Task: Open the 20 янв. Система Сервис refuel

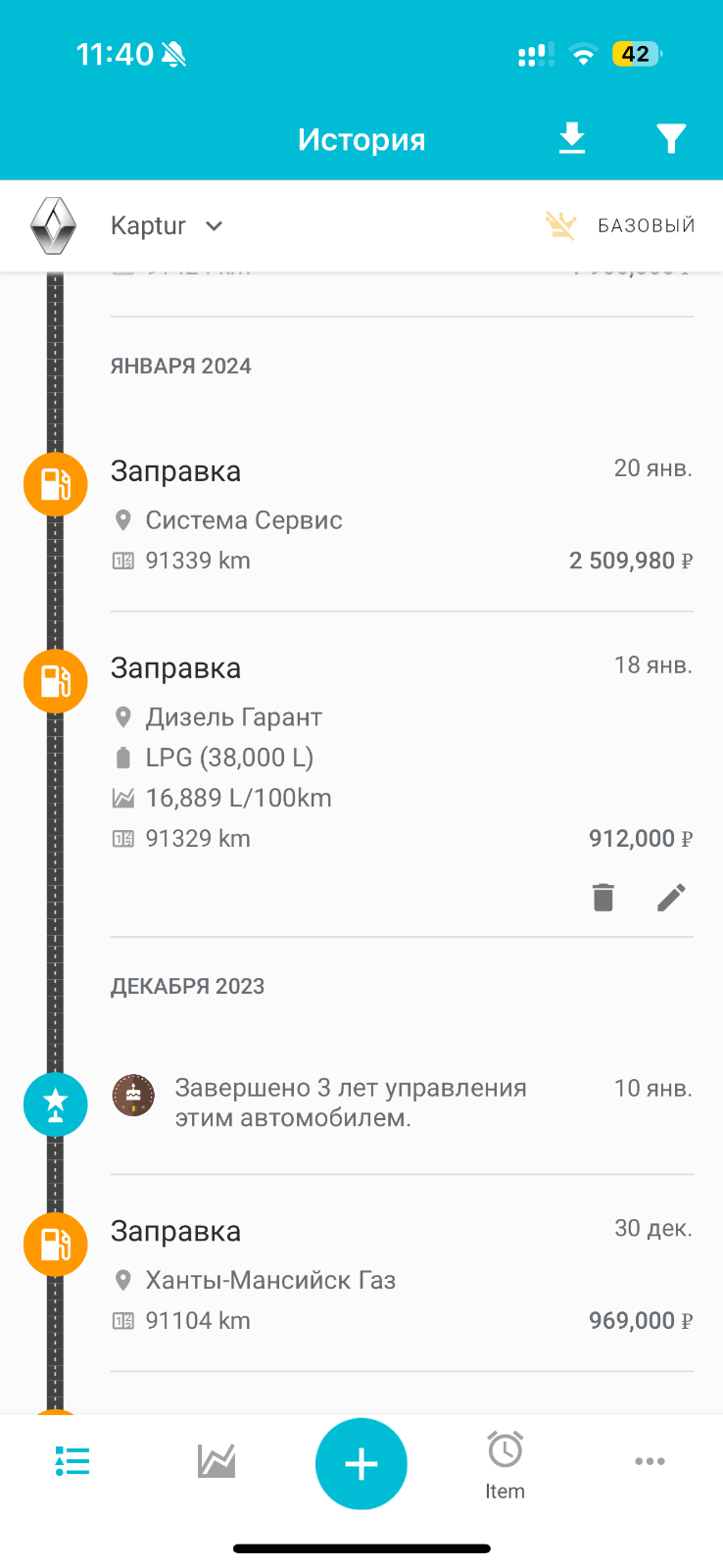Action: tap(402, 514)
